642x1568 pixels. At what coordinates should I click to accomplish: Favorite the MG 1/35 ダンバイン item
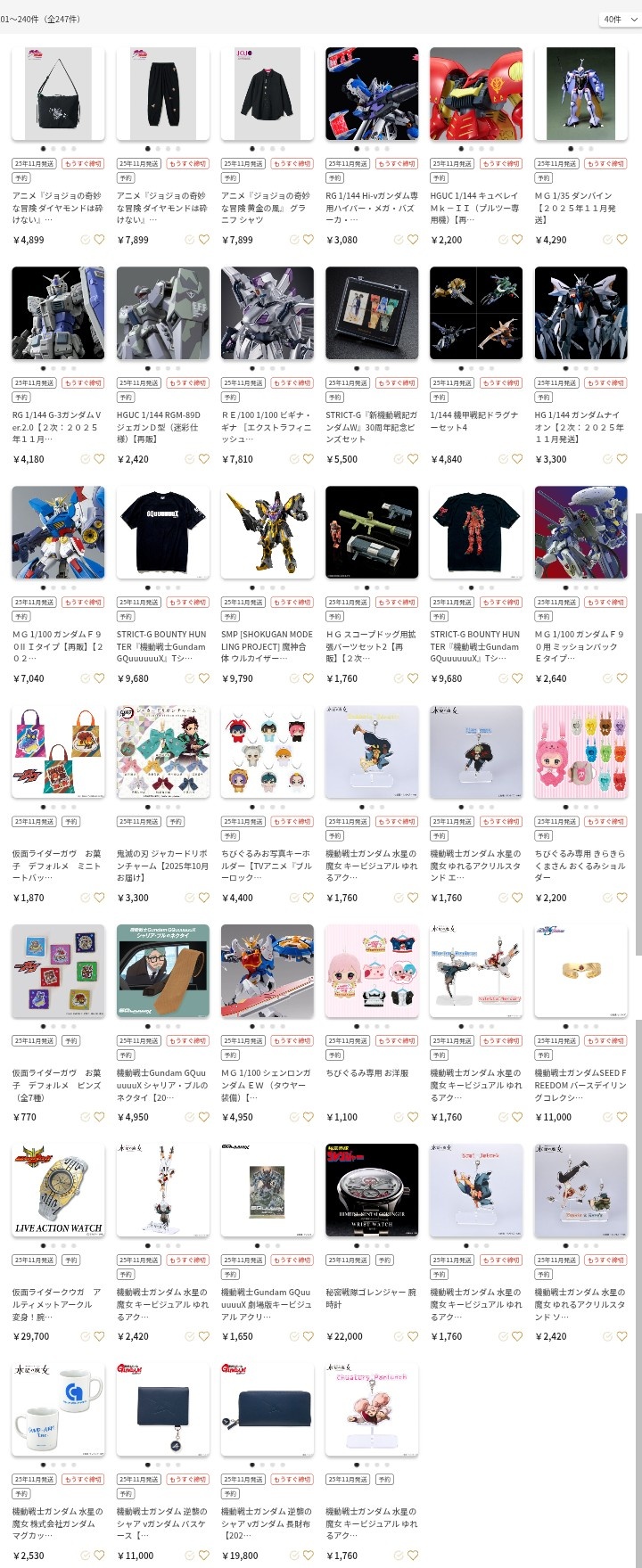click(621, 240)
